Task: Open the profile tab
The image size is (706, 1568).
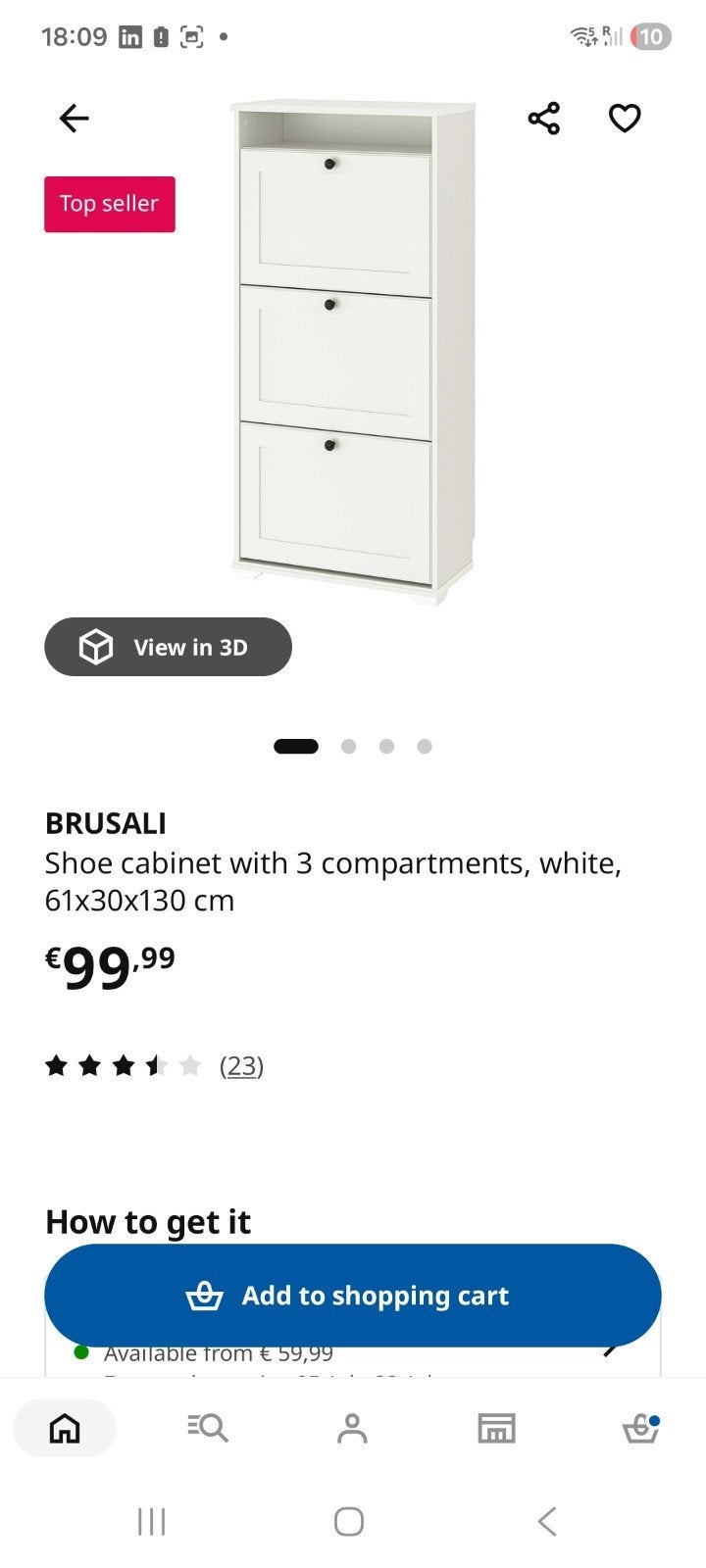Action: pos(352,1428)
